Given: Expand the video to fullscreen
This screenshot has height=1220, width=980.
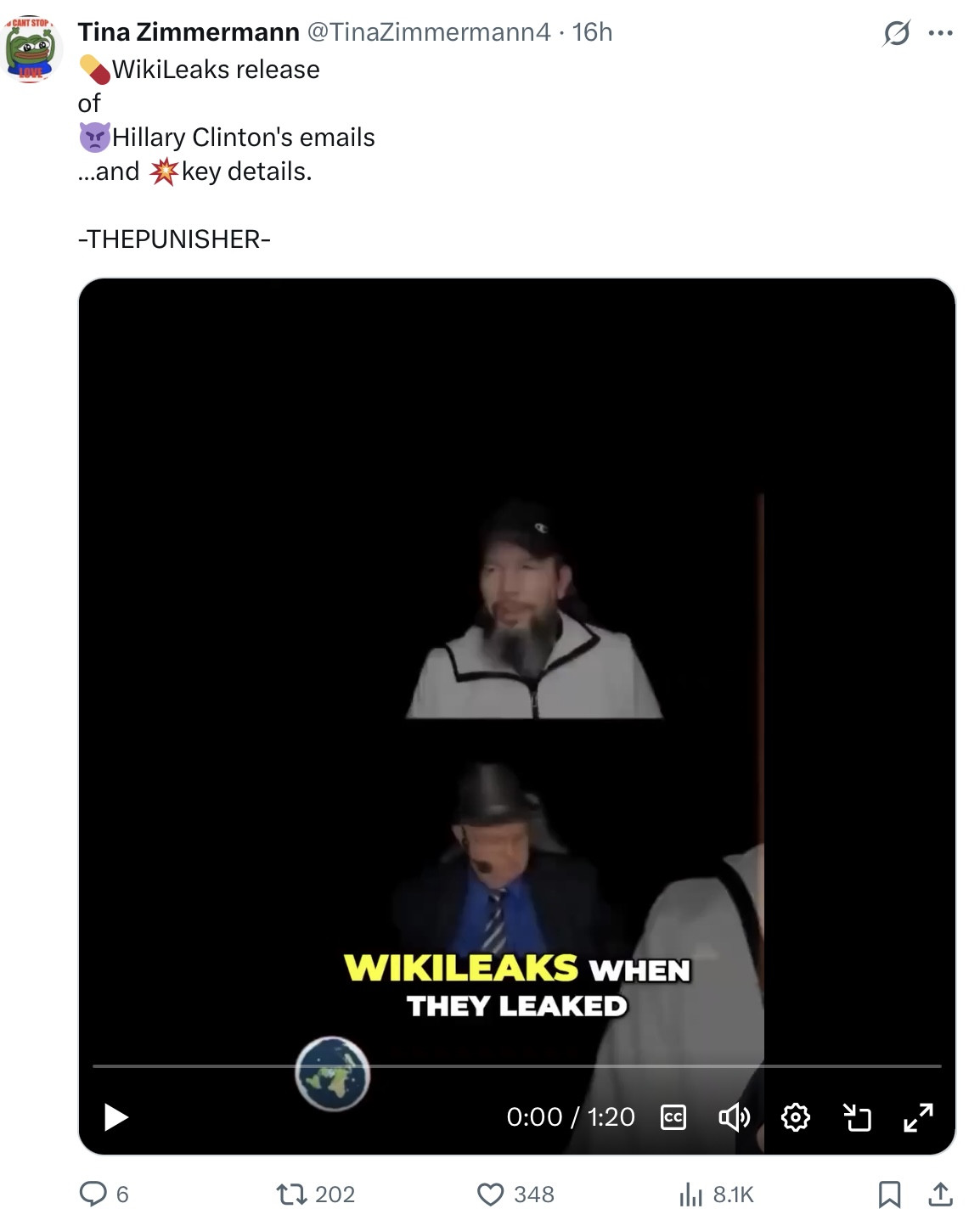Looking at the screenshot, I should tap(918, 1116).
